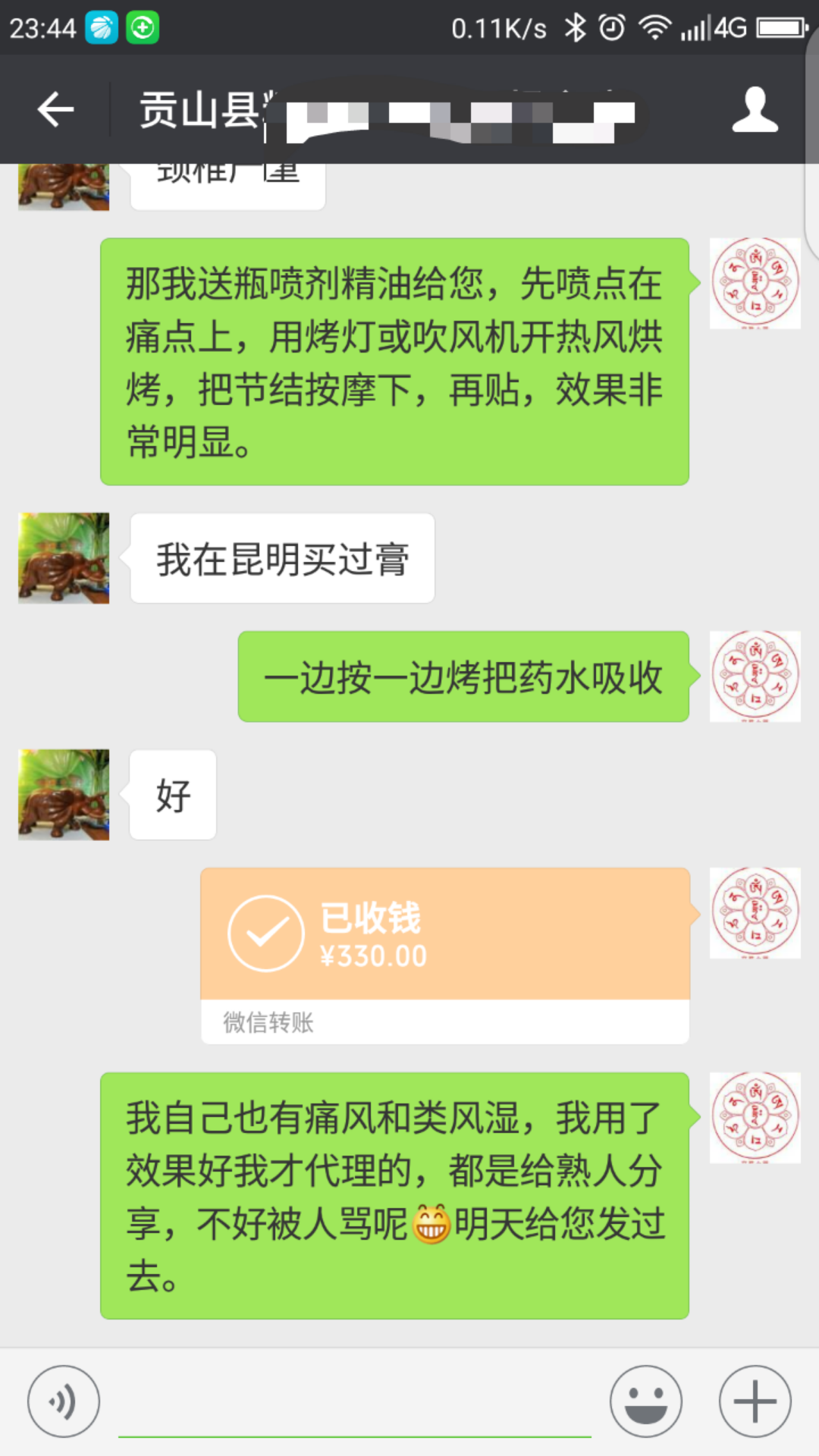Go back to the chat list

pos(55,110)
